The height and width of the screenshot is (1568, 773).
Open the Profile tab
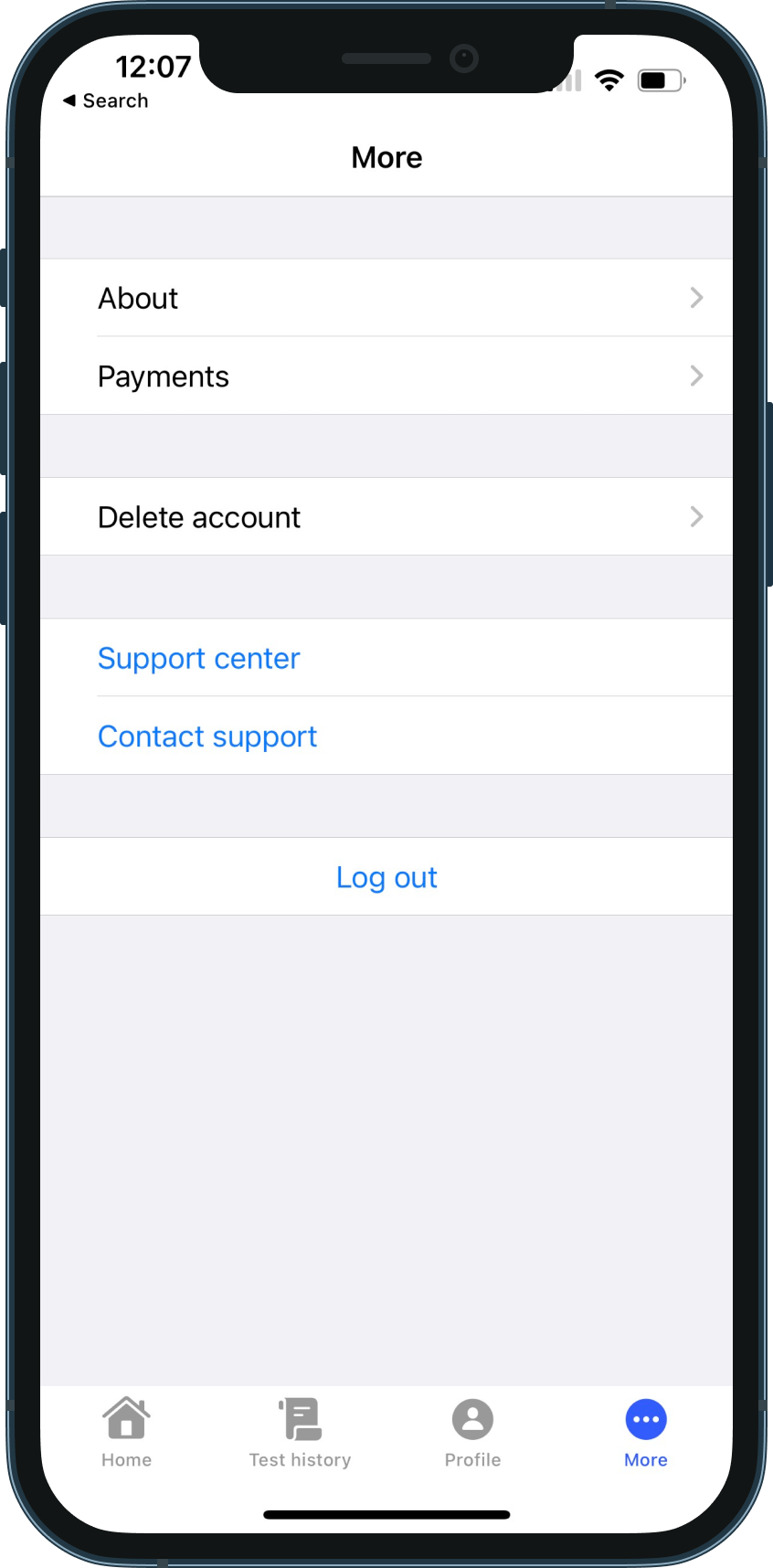472,1433
